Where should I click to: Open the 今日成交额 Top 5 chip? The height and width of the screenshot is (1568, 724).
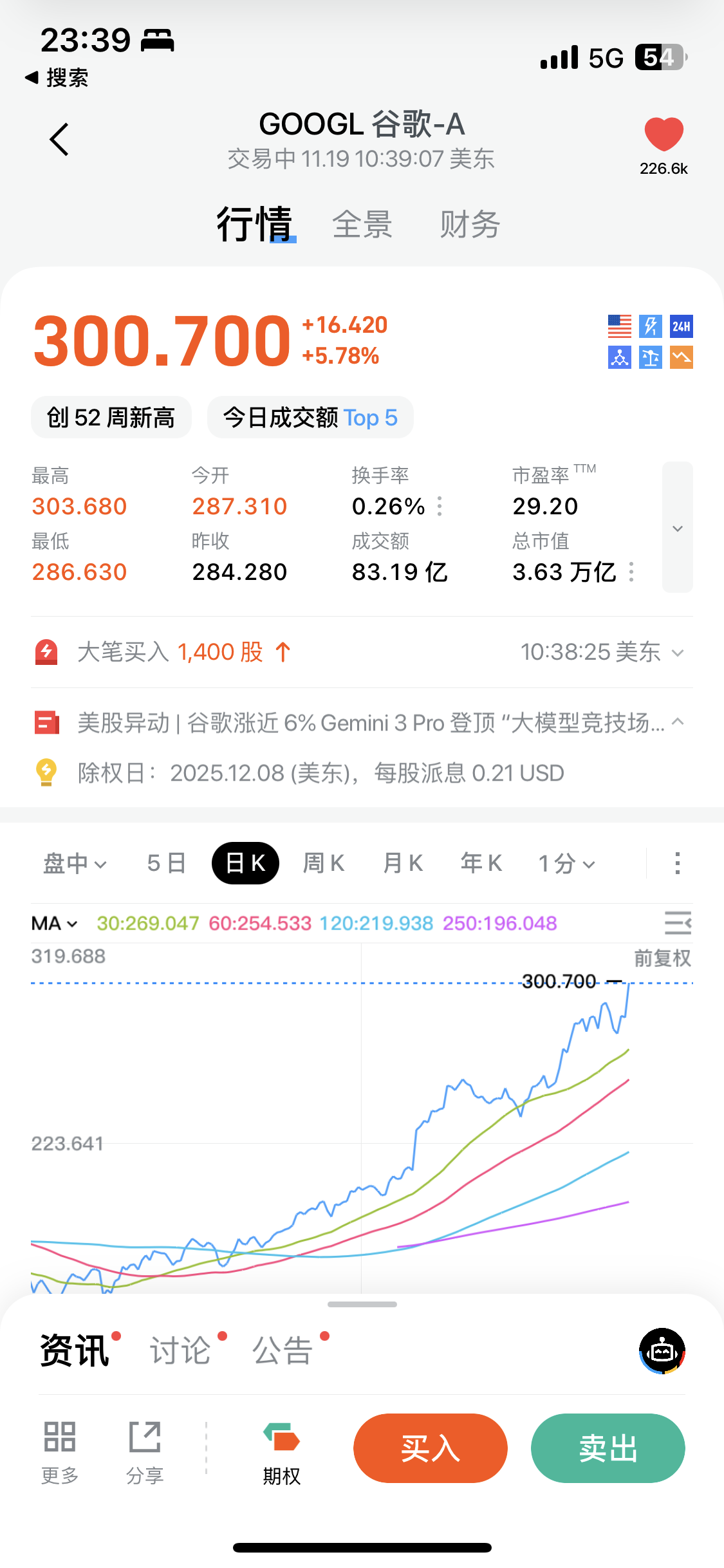(x=310, y=418)
